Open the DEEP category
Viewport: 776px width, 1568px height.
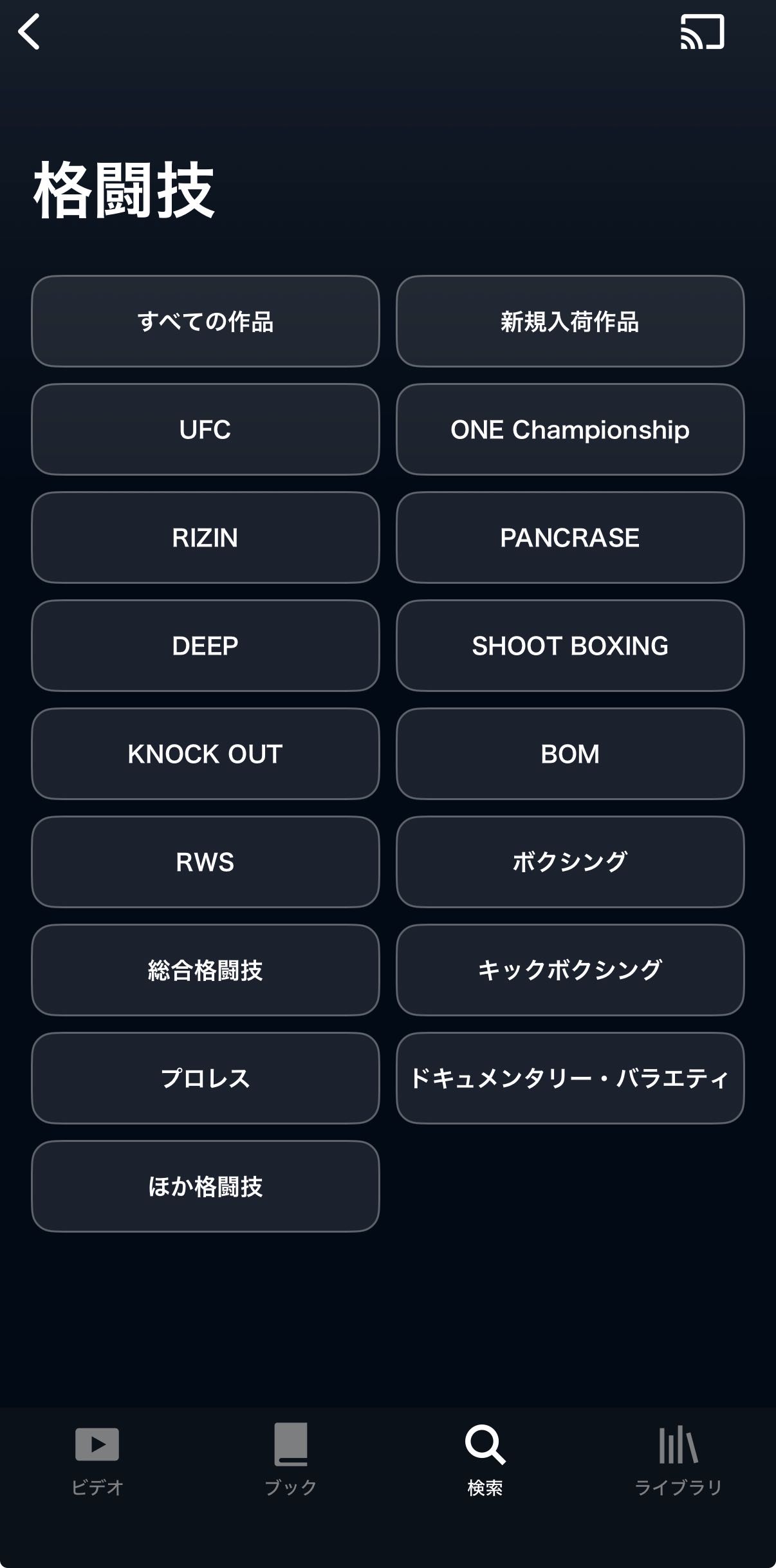point(205,646)
